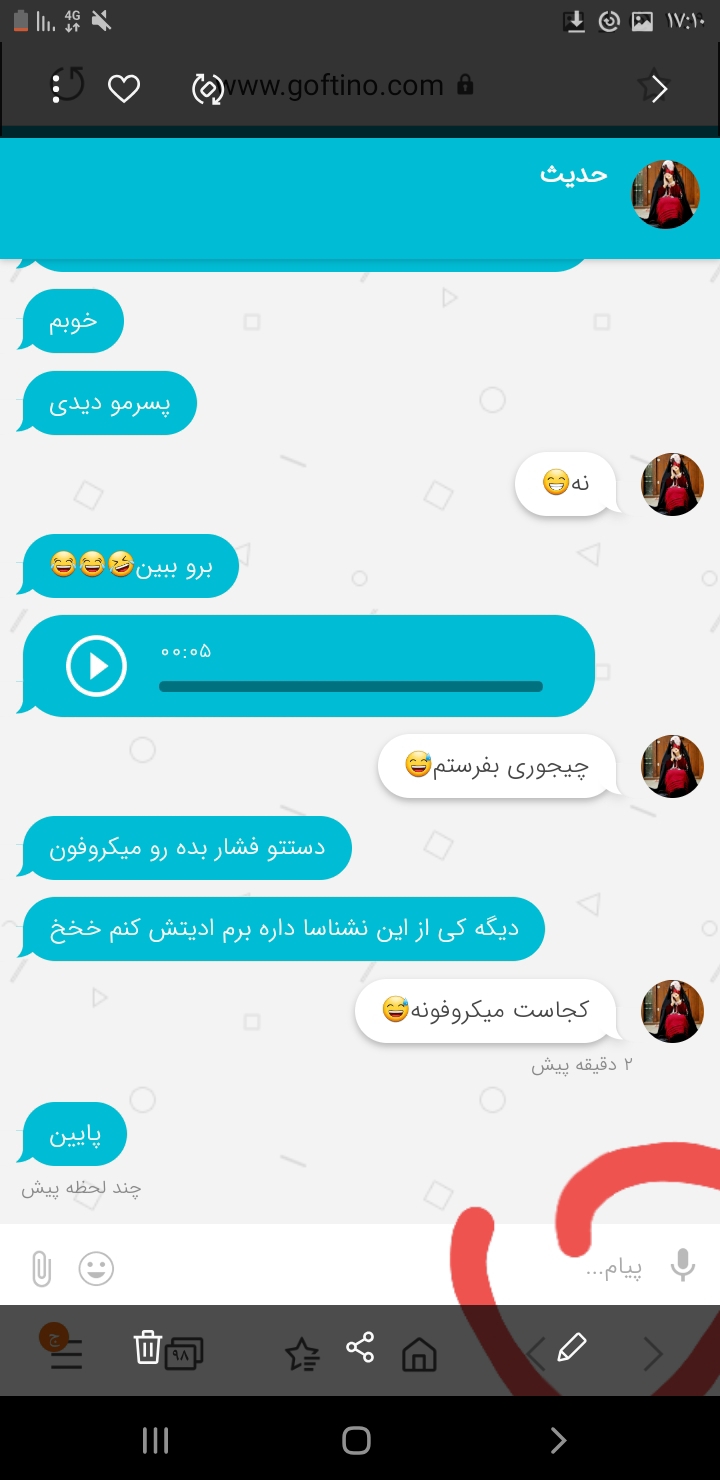Tap the microphone to record voice
The width and height of the screenshot is (720, 1480).
(683, 1265)
